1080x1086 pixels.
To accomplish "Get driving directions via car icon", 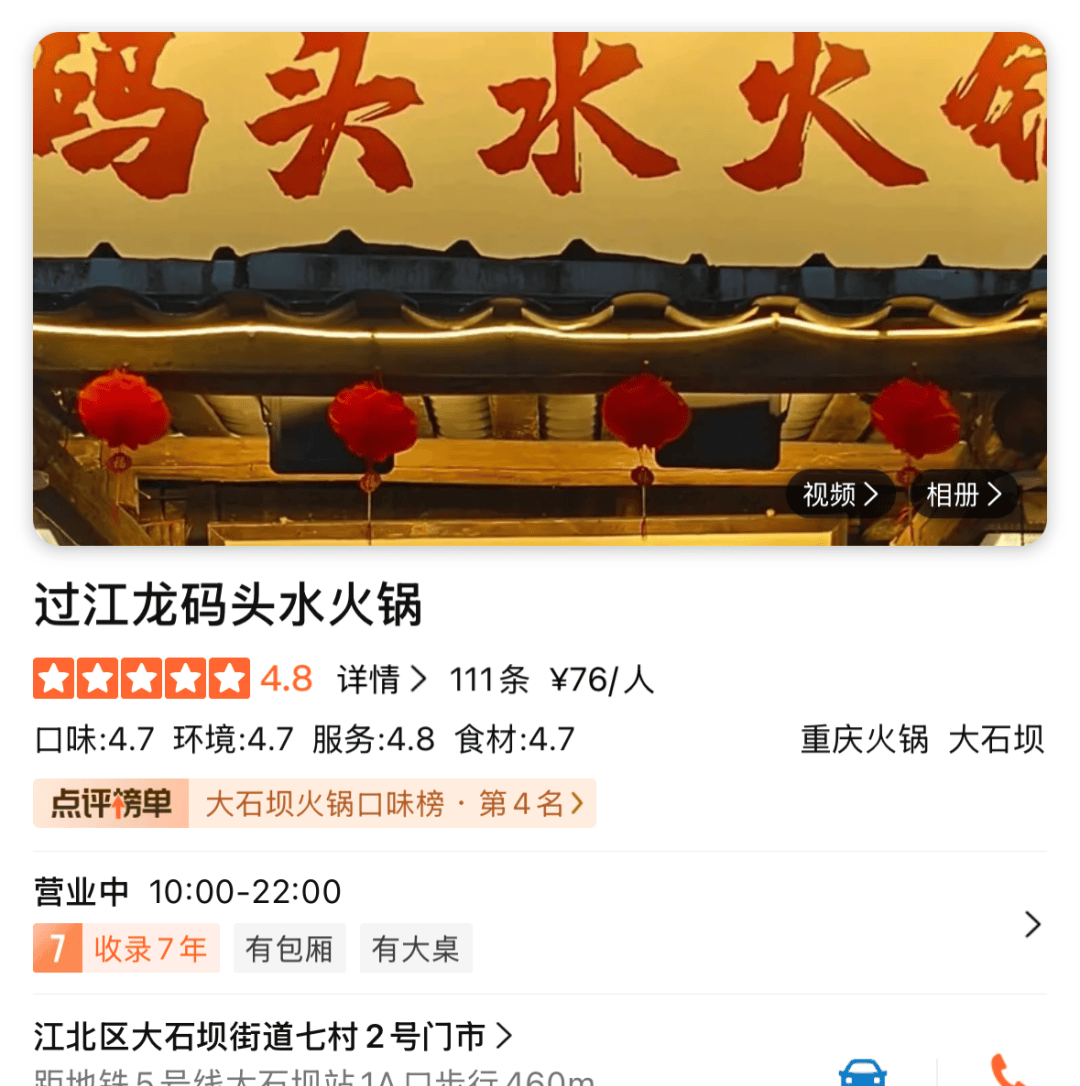I will 862,1074.
